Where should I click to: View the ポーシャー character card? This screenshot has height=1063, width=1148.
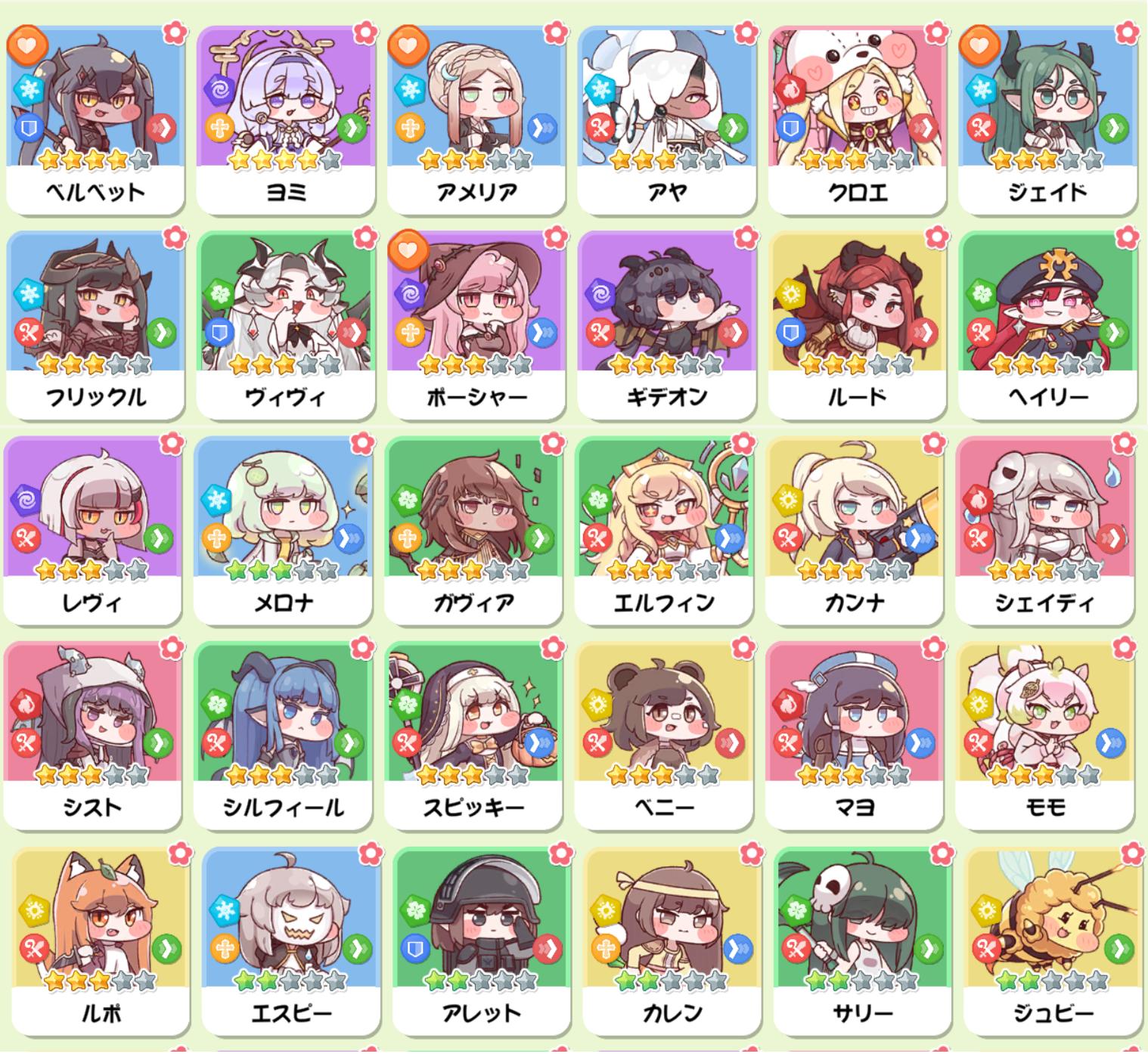pyautogui.click(x=476, y=324)
